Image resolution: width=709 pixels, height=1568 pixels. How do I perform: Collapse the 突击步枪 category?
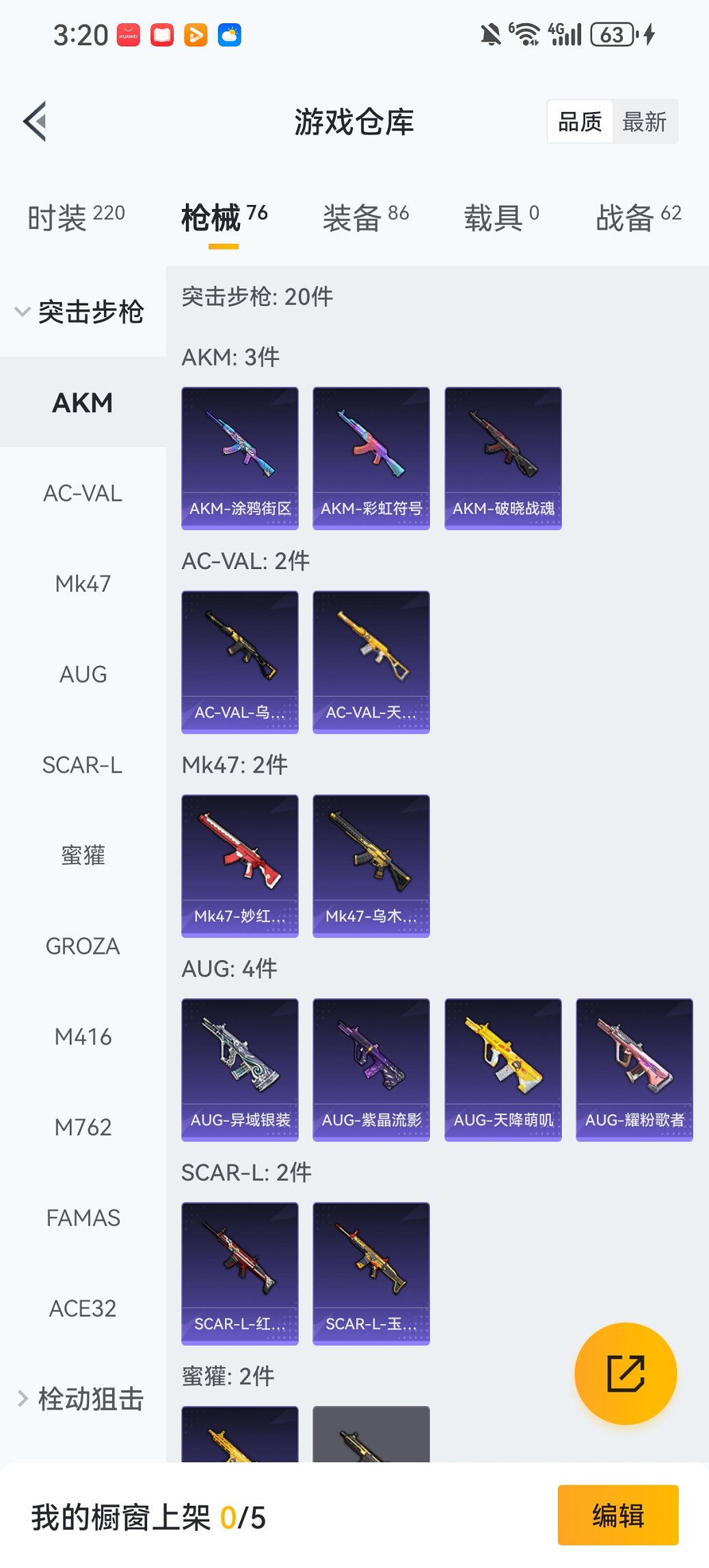pos(81,312)
